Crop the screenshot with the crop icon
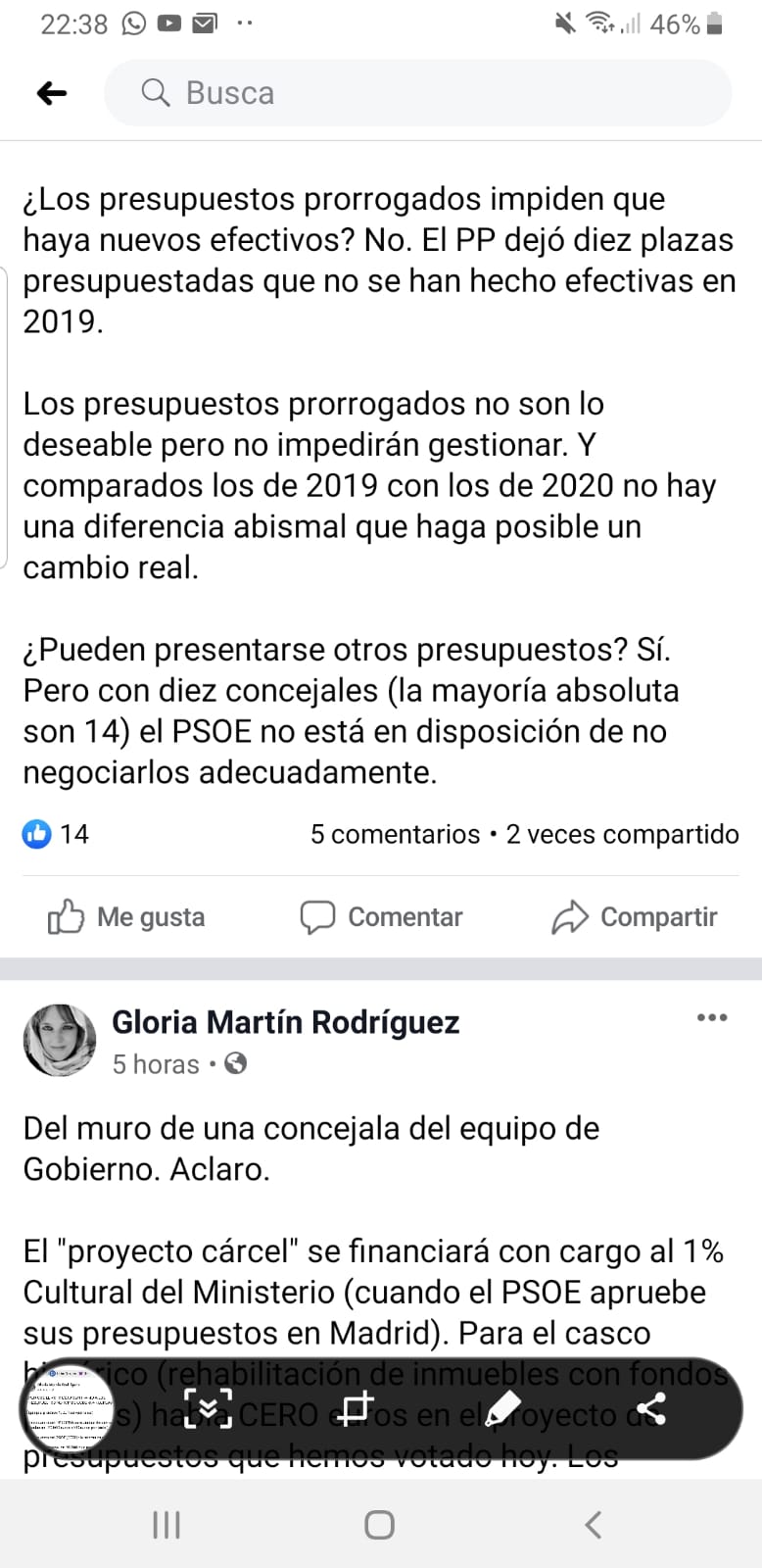This screenshot has height=1568, width=762. click(355, 1410)
